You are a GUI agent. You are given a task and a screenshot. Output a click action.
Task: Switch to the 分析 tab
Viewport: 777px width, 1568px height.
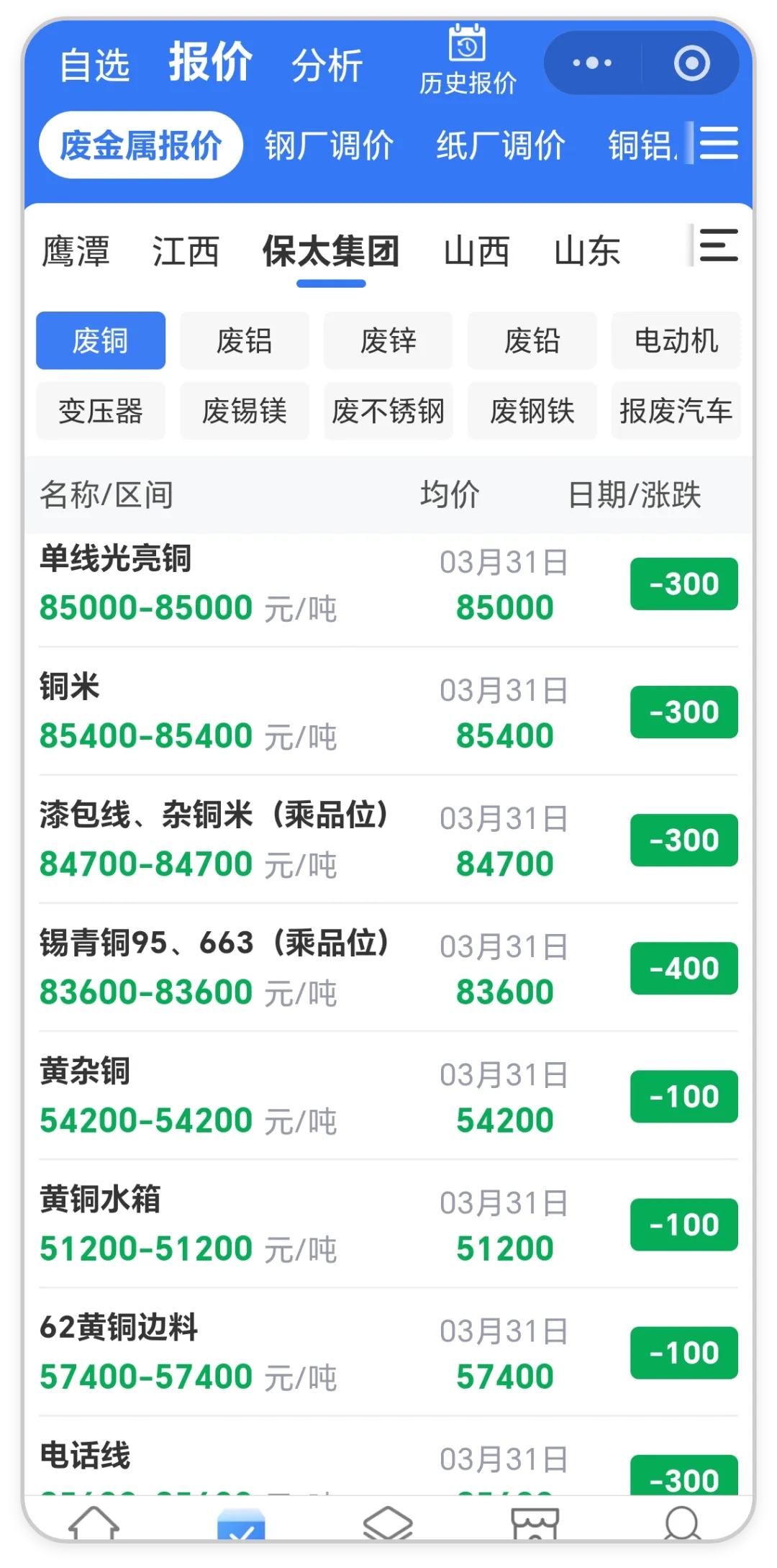[x=327, y=65]
